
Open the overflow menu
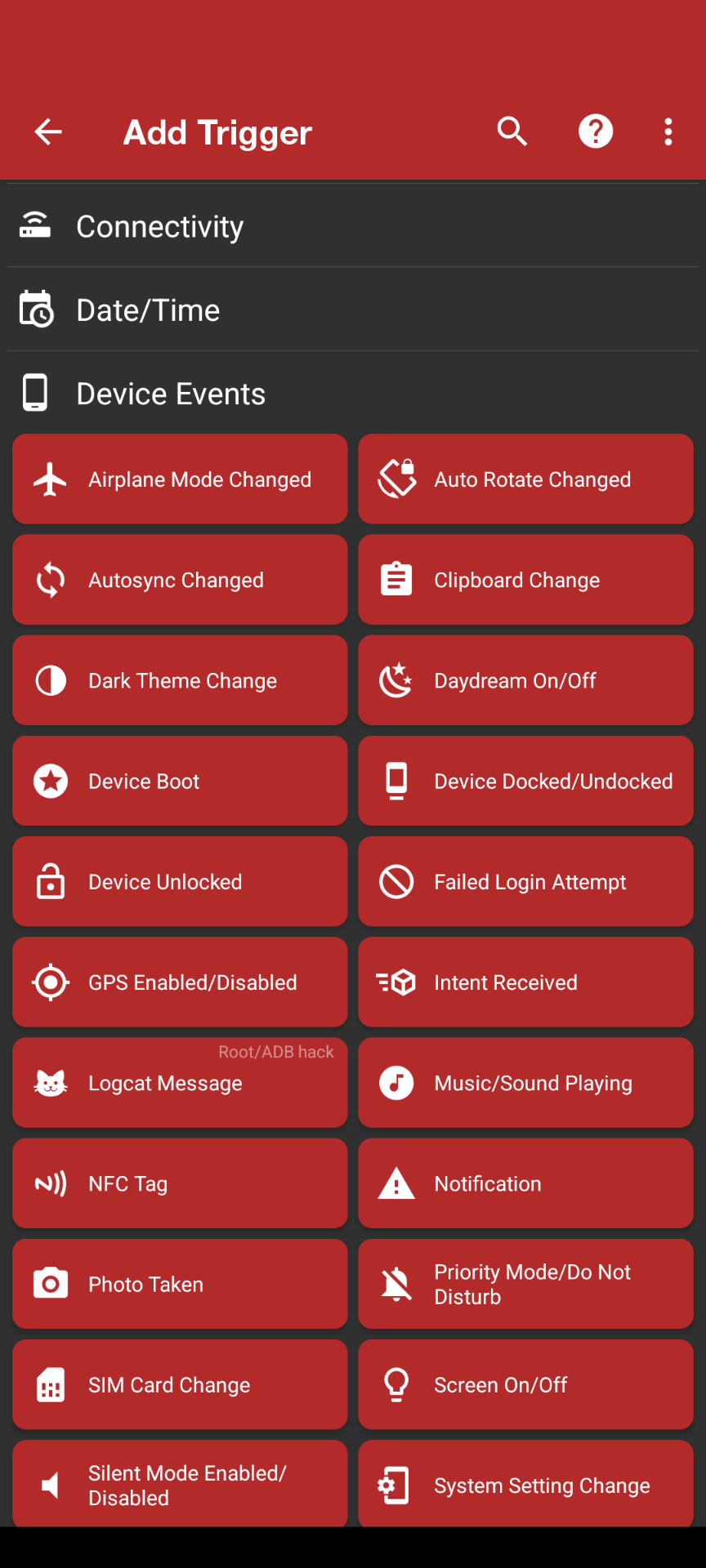coord(668,131)
